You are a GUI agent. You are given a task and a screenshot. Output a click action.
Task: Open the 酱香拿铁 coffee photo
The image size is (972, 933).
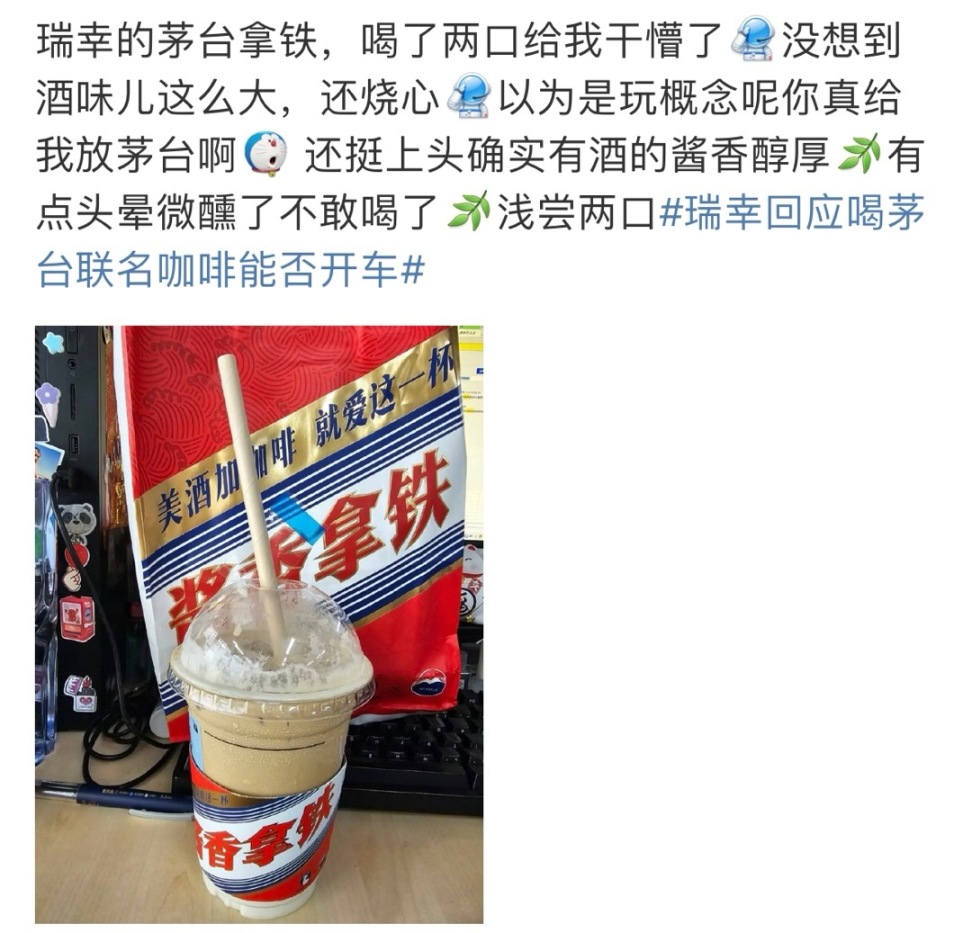[x=259, y=623]
